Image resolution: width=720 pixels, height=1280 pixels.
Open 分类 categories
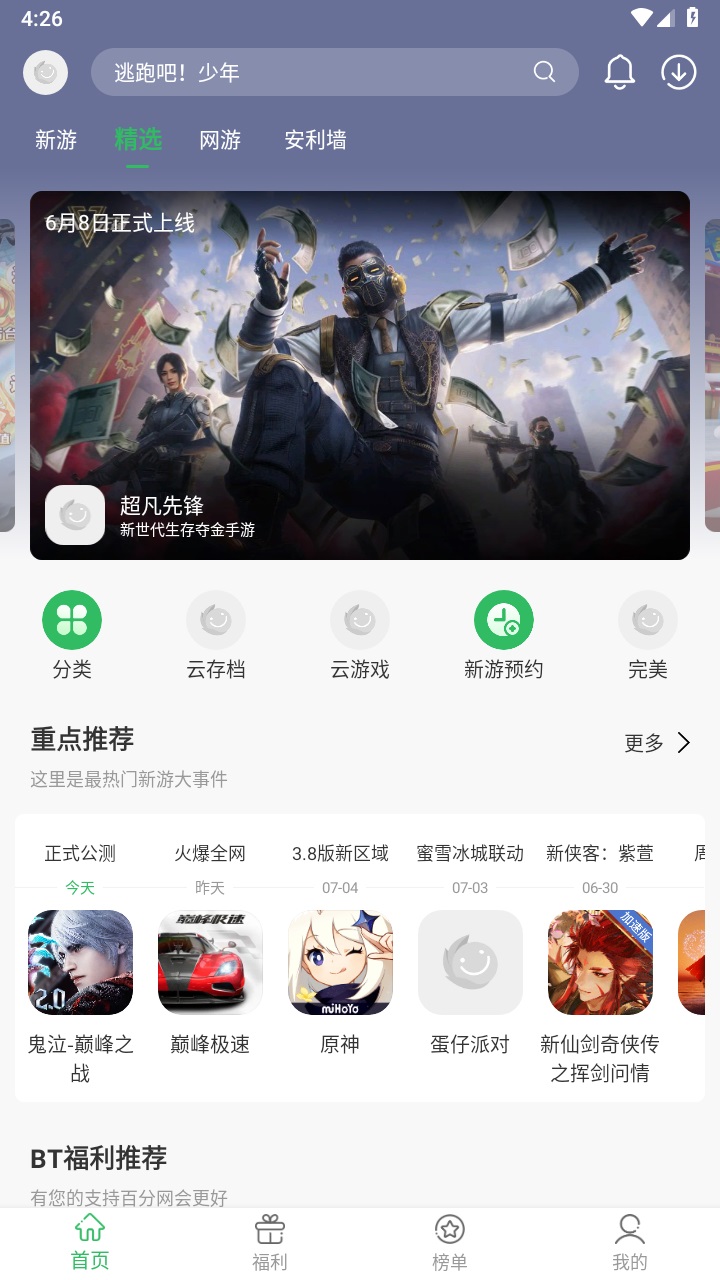click(x=72, y=636)
